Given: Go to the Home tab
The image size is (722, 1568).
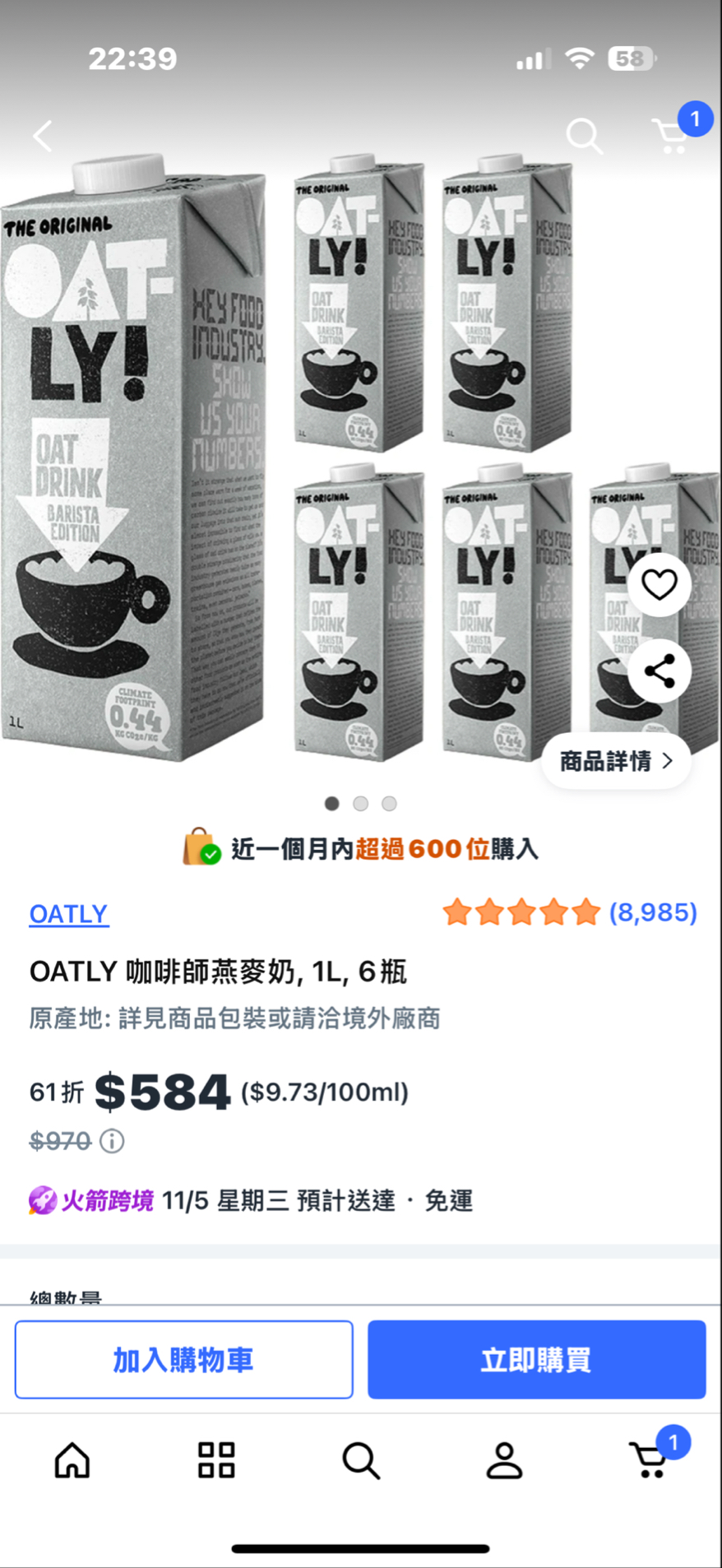Looking at the screenshot, I should pyautogui.click(x=72, y=1461).
